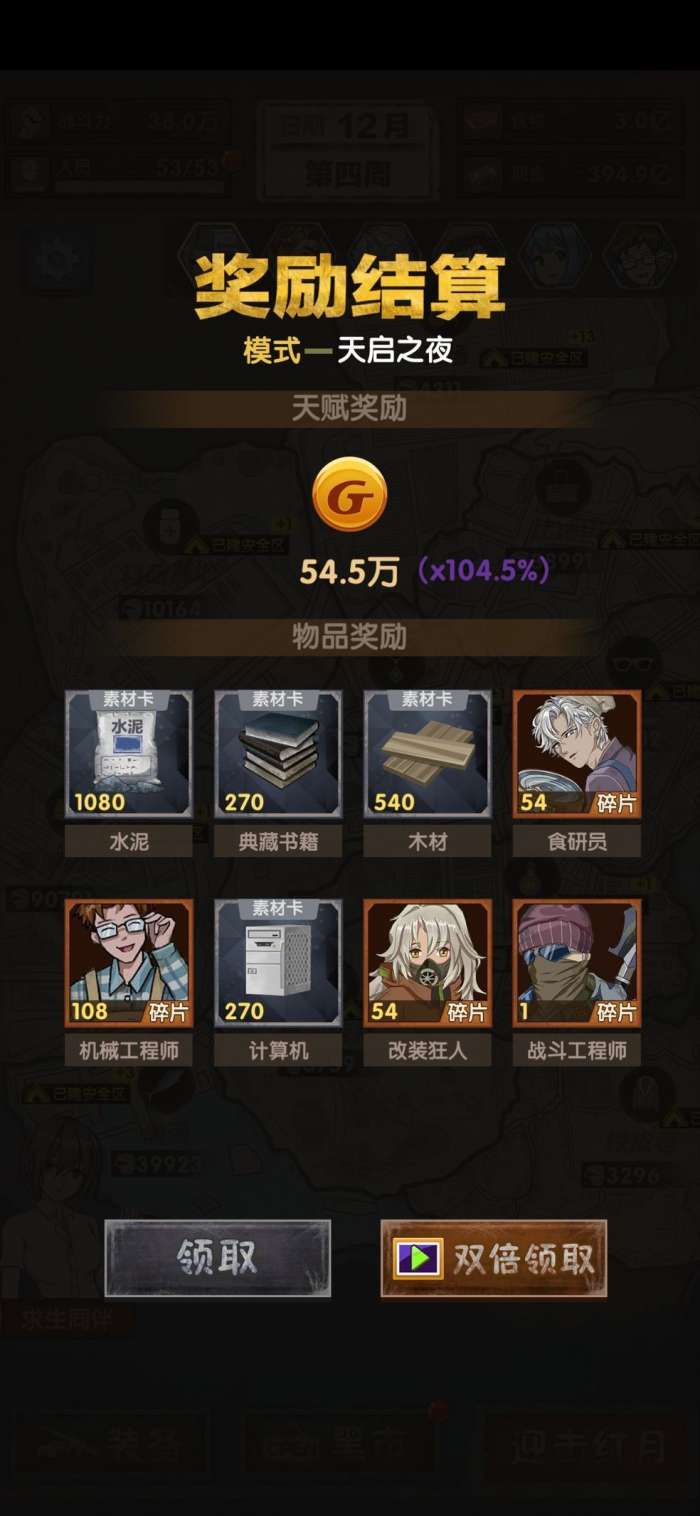The height and width of the screenshot is (1516, 700).
Task: Tap 双倍领取 to claim double rewards
Action: click(493, 1258)
